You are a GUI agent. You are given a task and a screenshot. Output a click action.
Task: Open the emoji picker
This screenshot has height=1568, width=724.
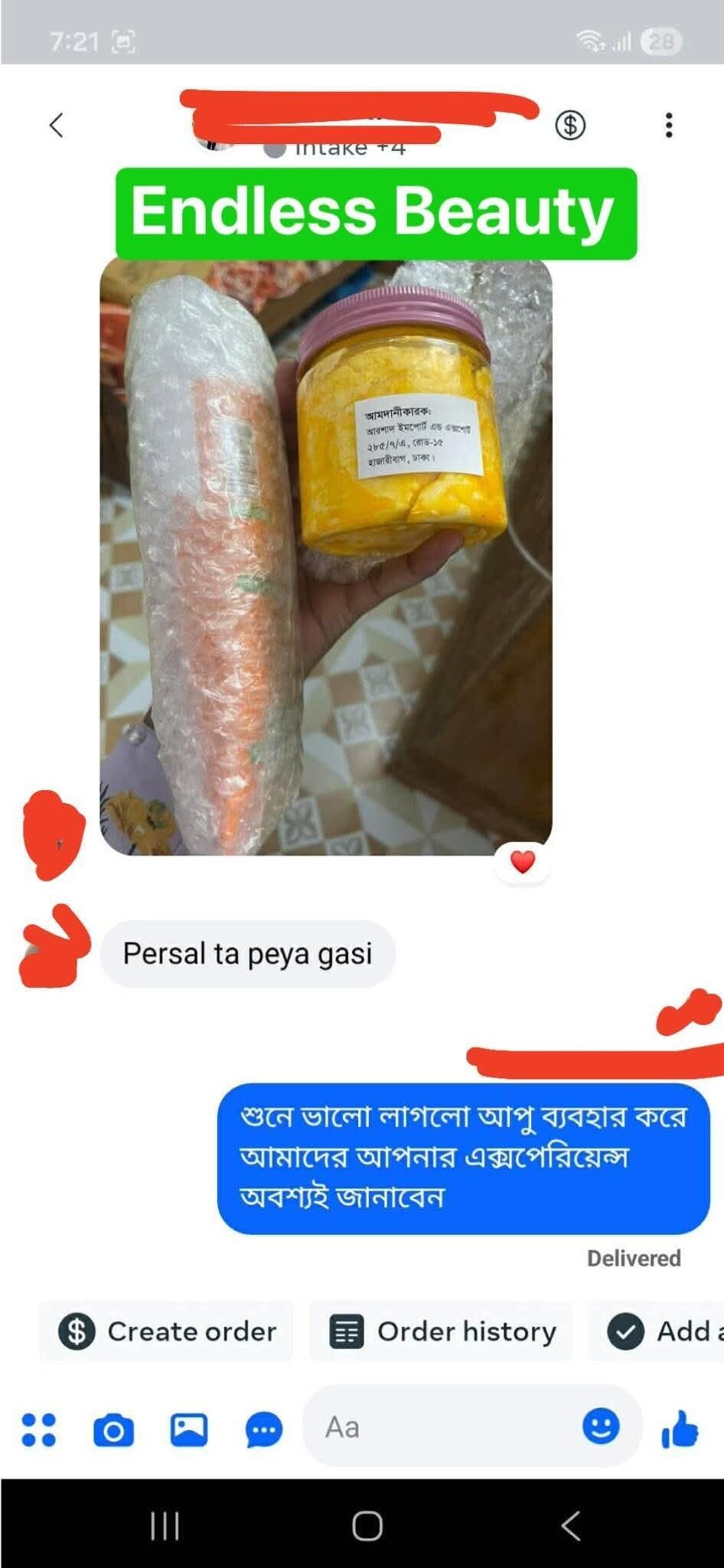click(601, 1426)
